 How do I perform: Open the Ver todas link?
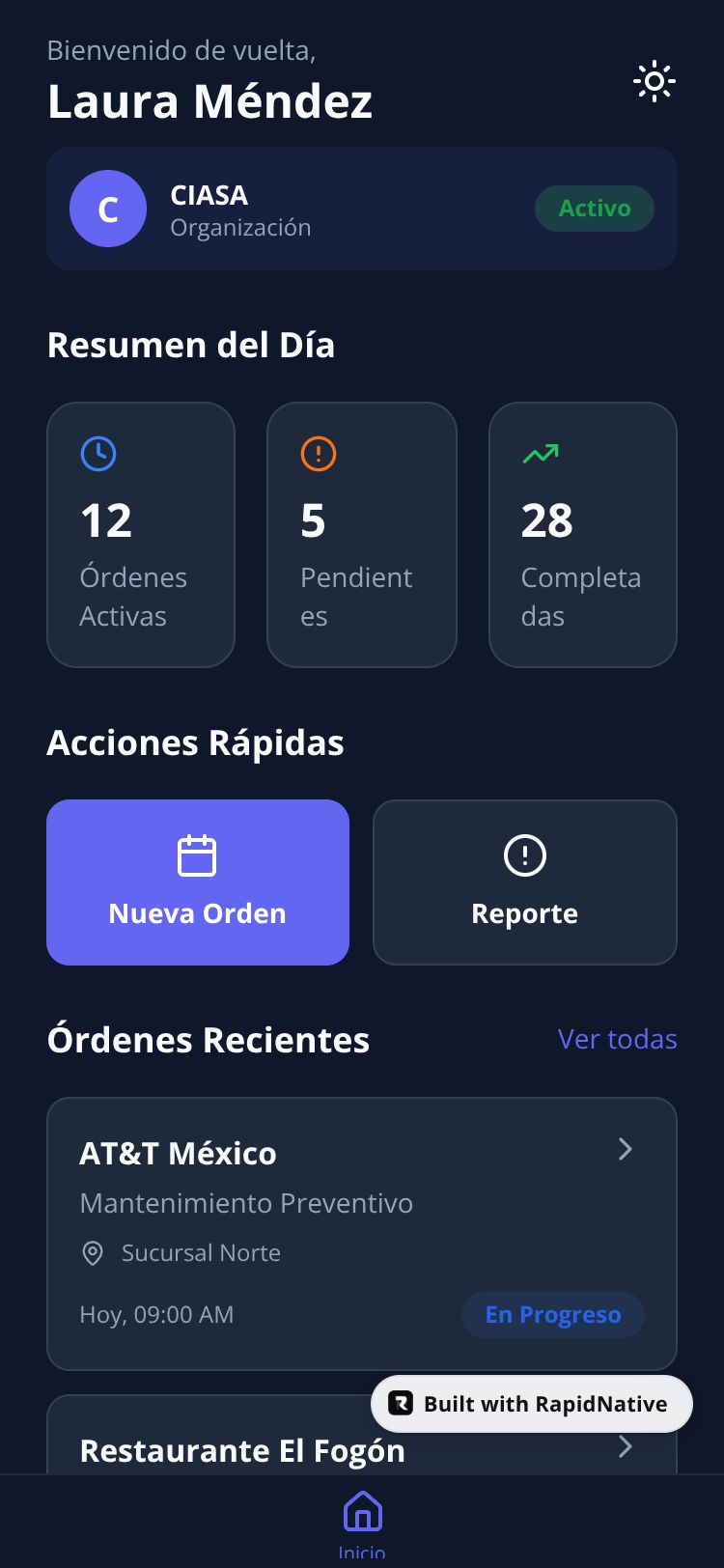coord(617,1039)
